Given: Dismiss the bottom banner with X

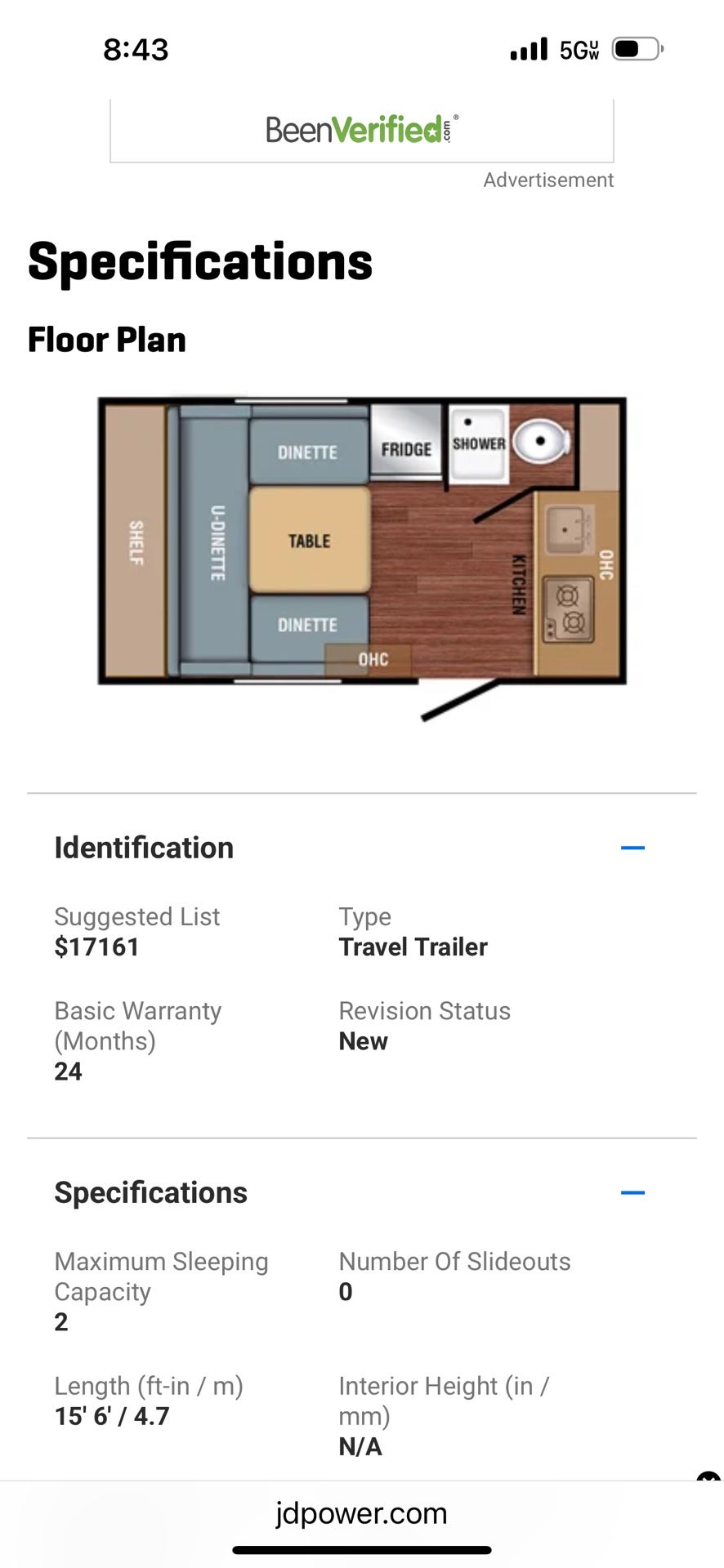Looking at the screenshot, I should pos(708,1477).
